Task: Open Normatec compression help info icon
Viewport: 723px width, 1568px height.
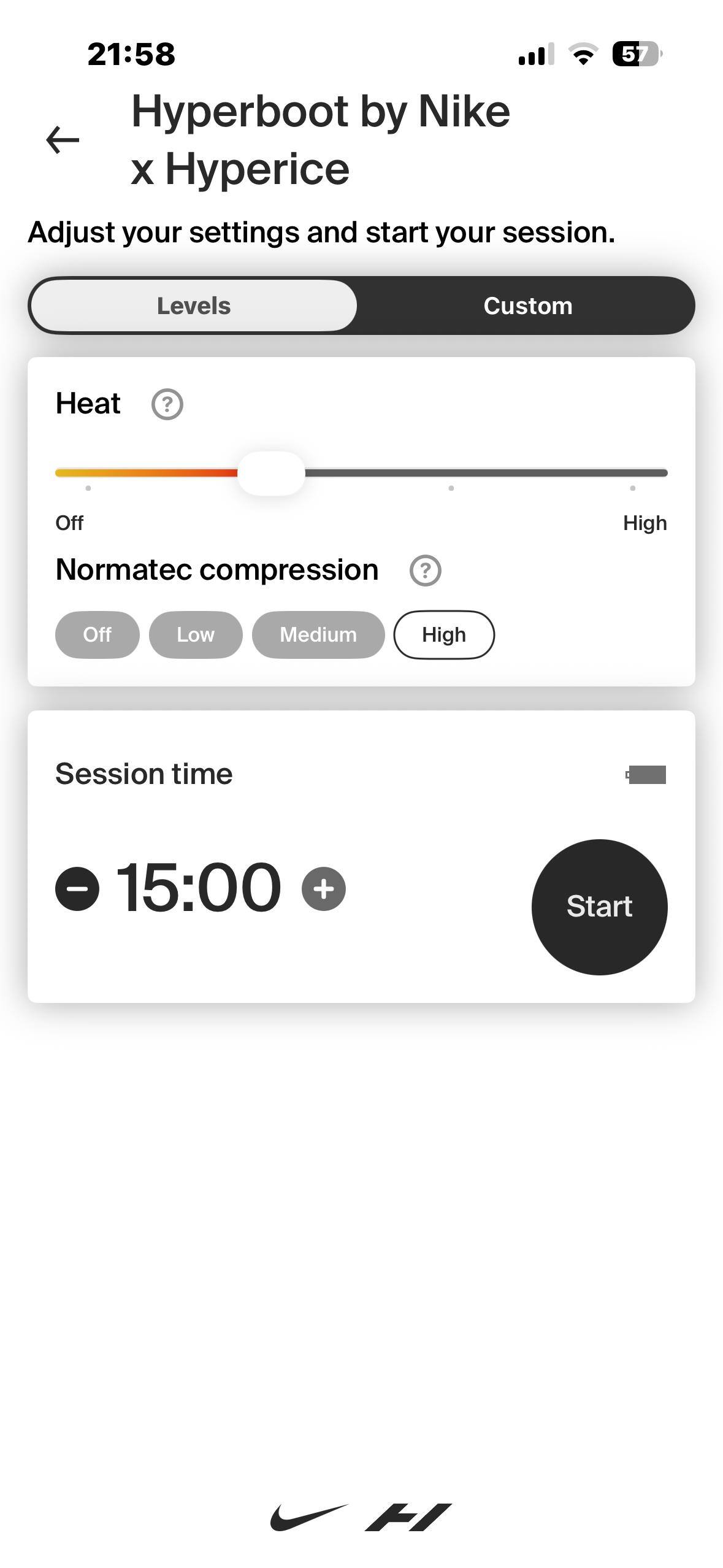Action: click(x=425, y=571)
